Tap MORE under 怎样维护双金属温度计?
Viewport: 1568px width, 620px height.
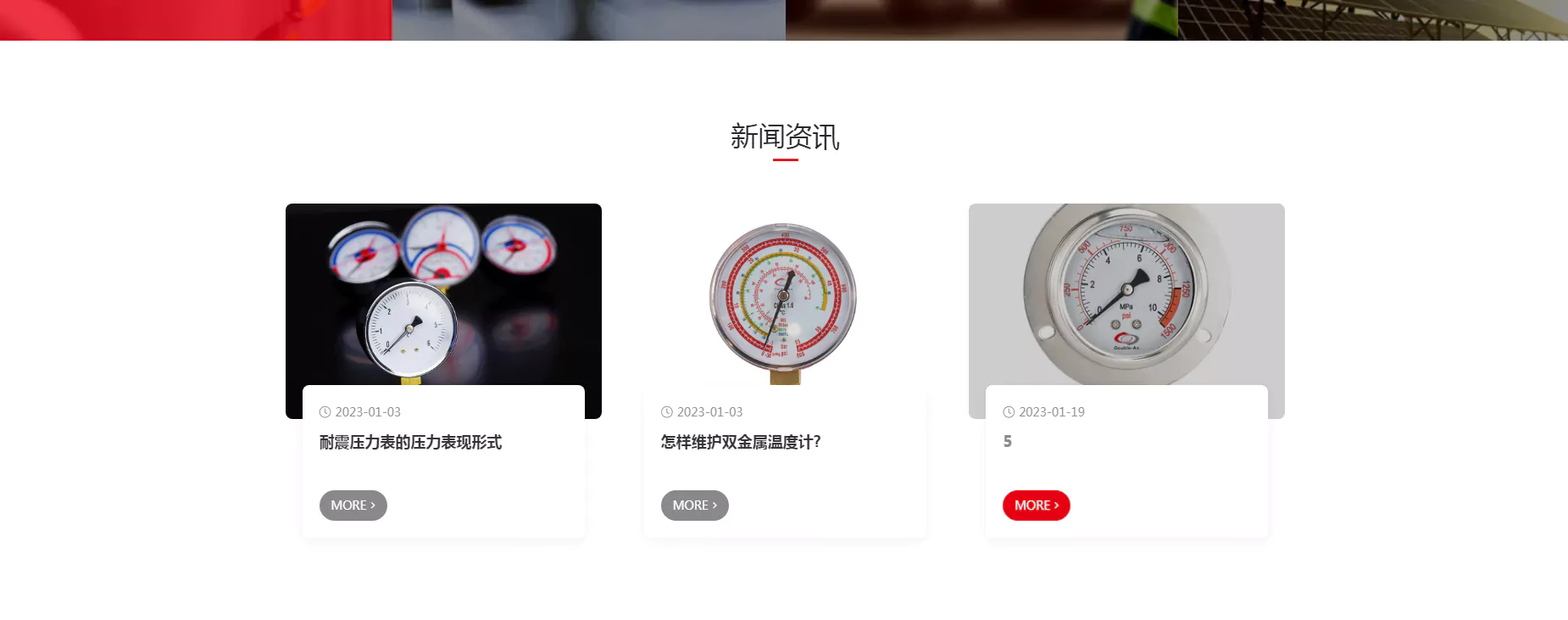694,505
